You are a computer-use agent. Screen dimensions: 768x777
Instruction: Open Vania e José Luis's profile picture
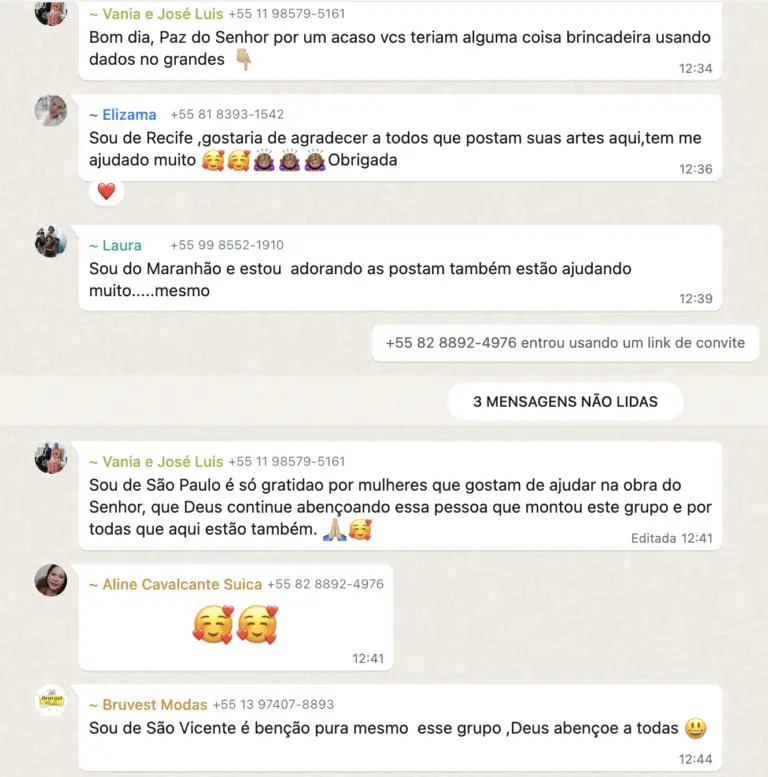50,15
